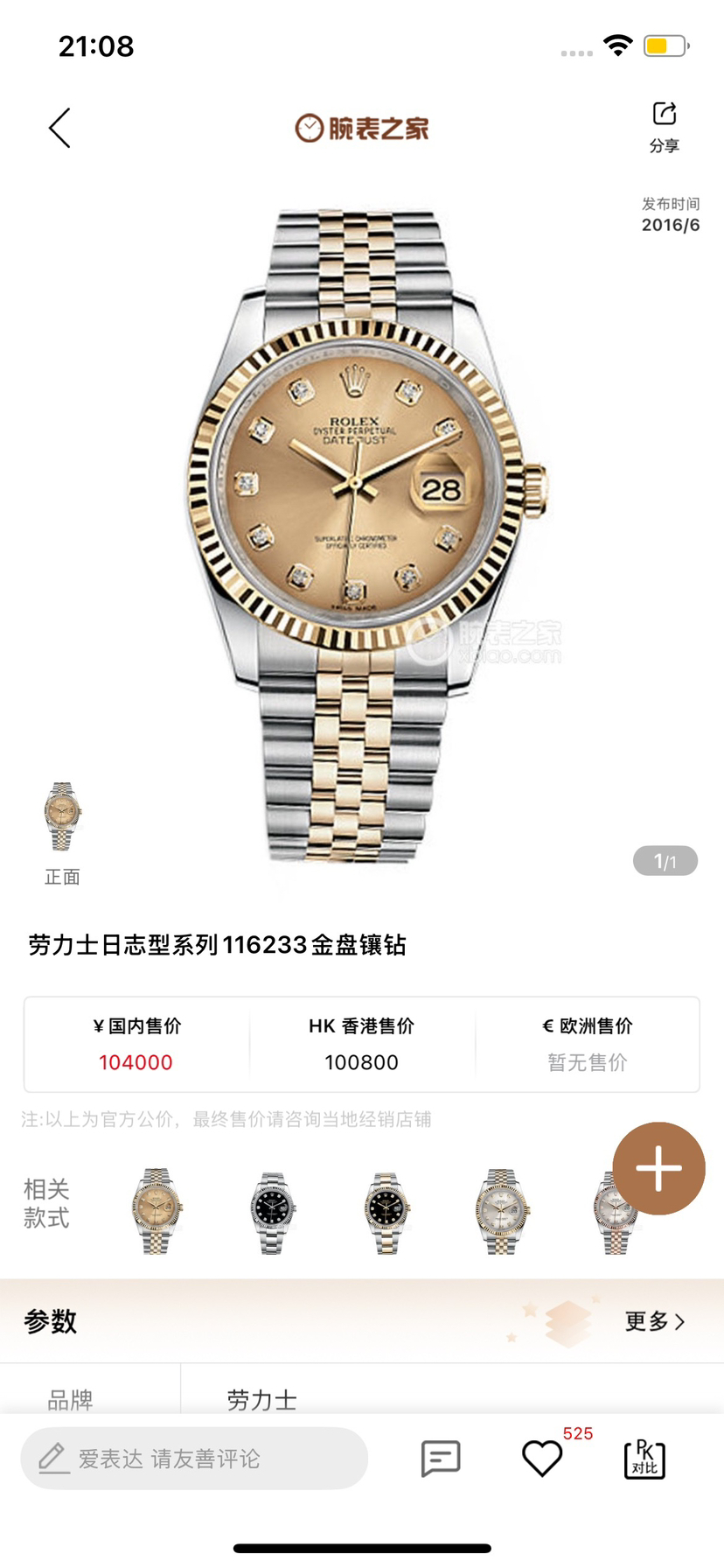Tap the brown floating plus button

tap(658, 1168)
